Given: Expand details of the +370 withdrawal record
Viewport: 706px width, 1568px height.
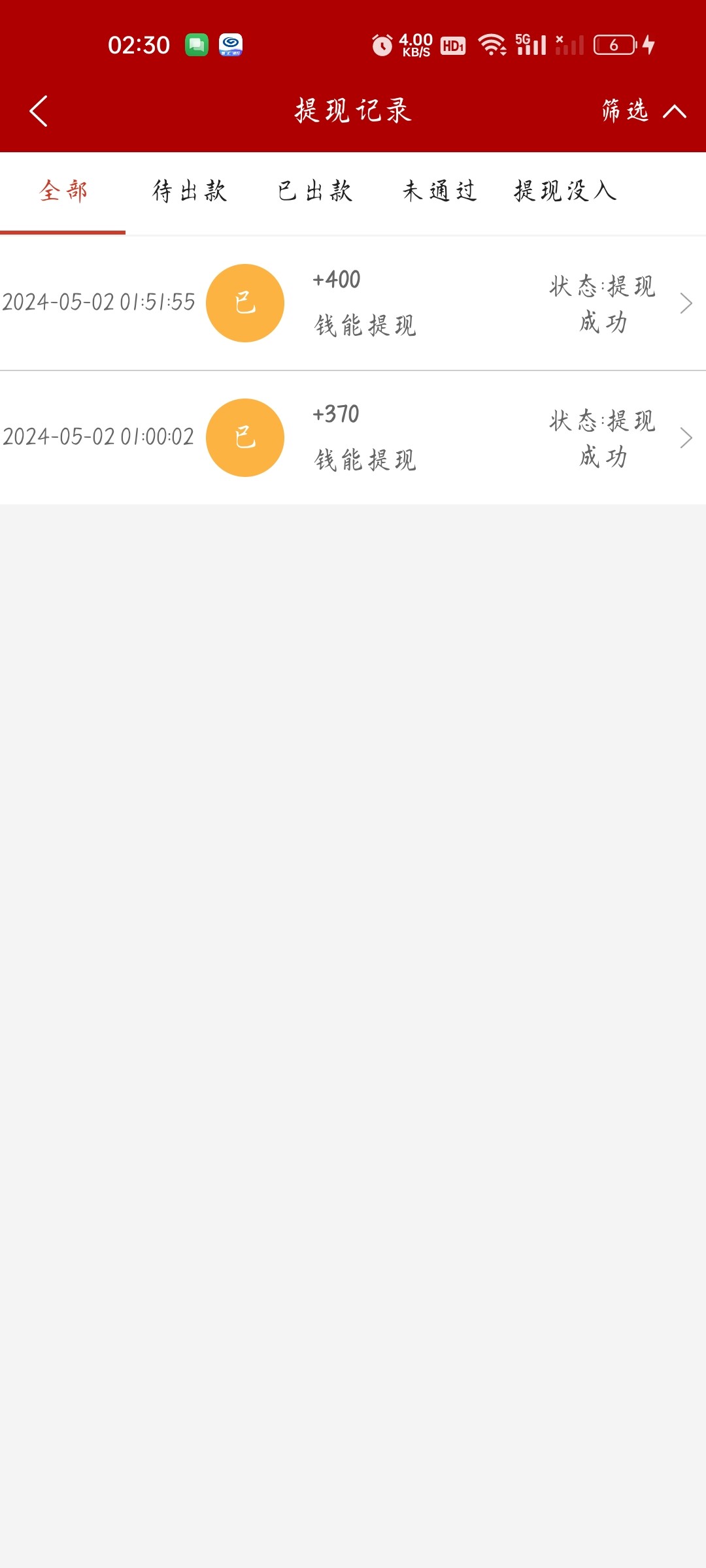Looking at the screenshot, I should (x=686, y=438).
